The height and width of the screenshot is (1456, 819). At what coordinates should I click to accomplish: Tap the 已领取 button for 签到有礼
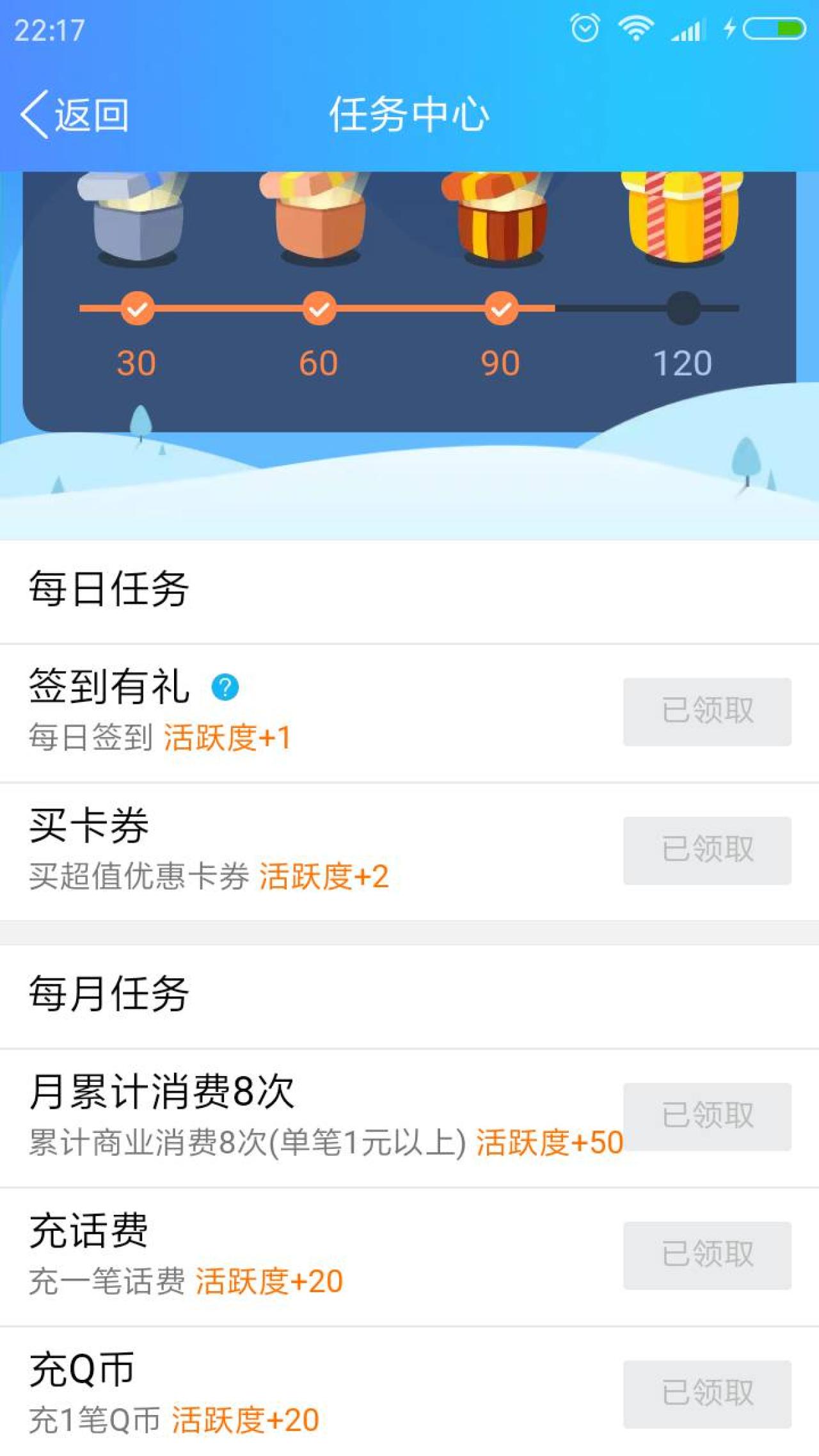707,711
